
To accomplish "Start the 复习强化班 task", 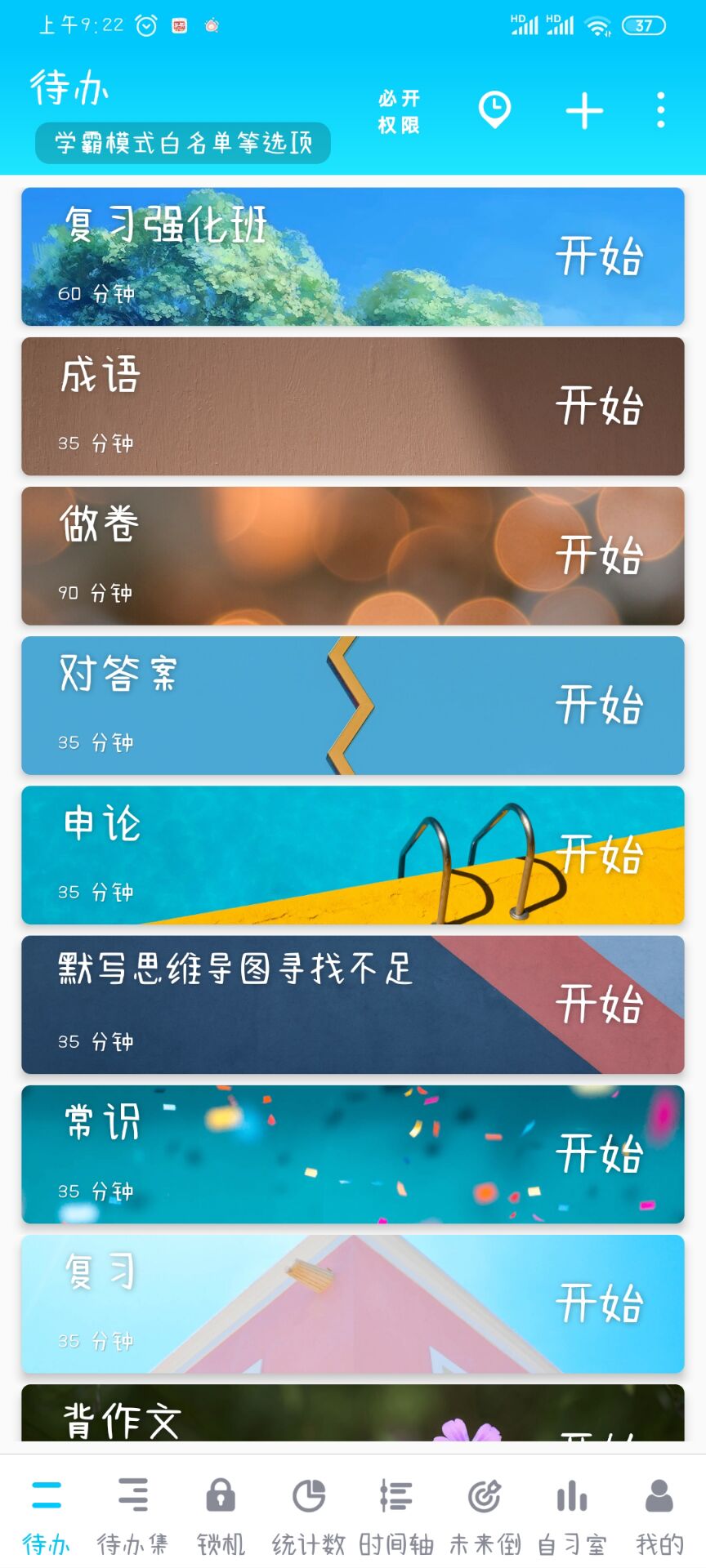I will pyautogui.click(x=601, y=256).
